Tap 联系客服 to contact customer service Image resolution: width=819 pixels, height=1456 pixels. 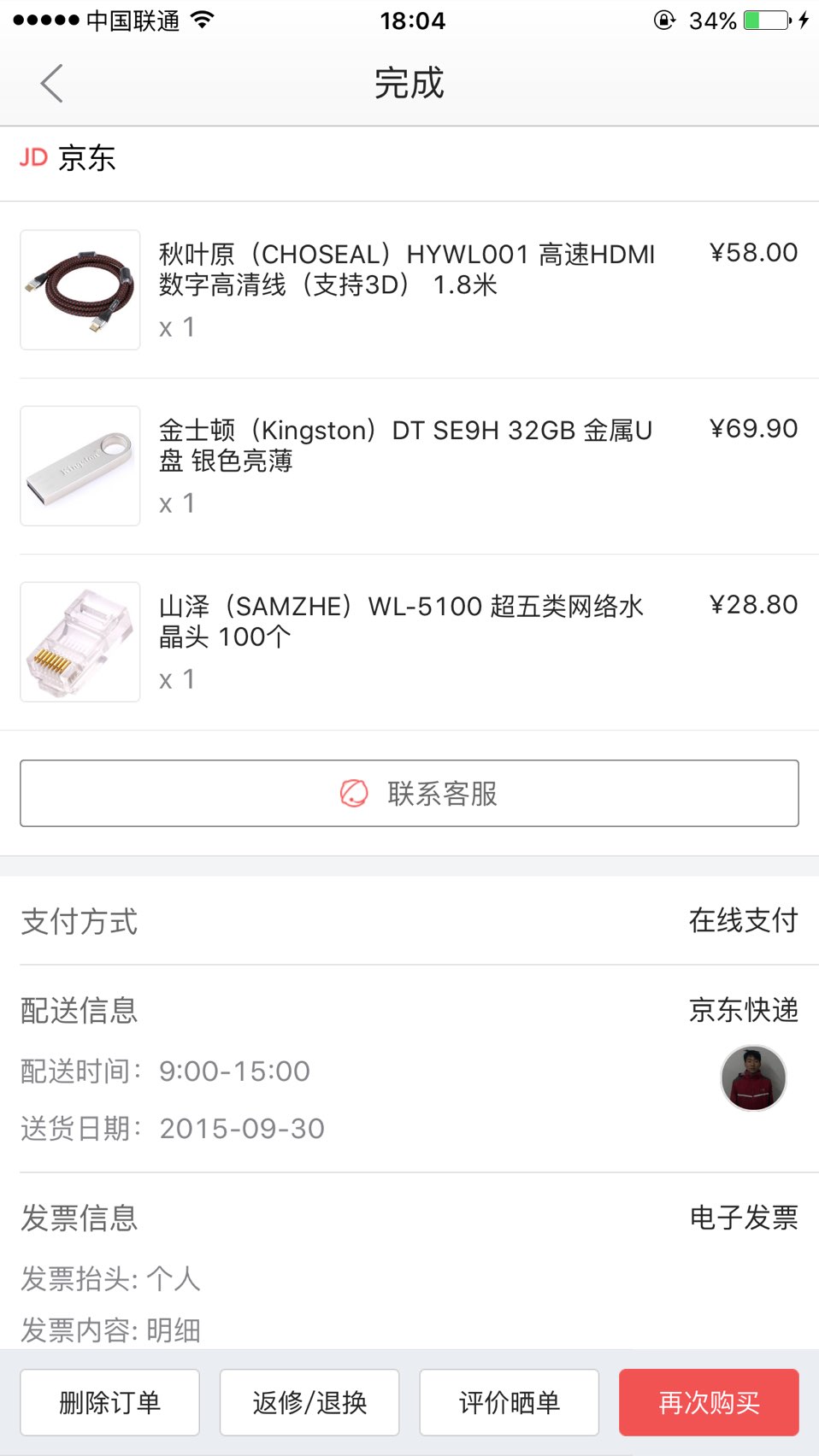[x=409, y=793]
